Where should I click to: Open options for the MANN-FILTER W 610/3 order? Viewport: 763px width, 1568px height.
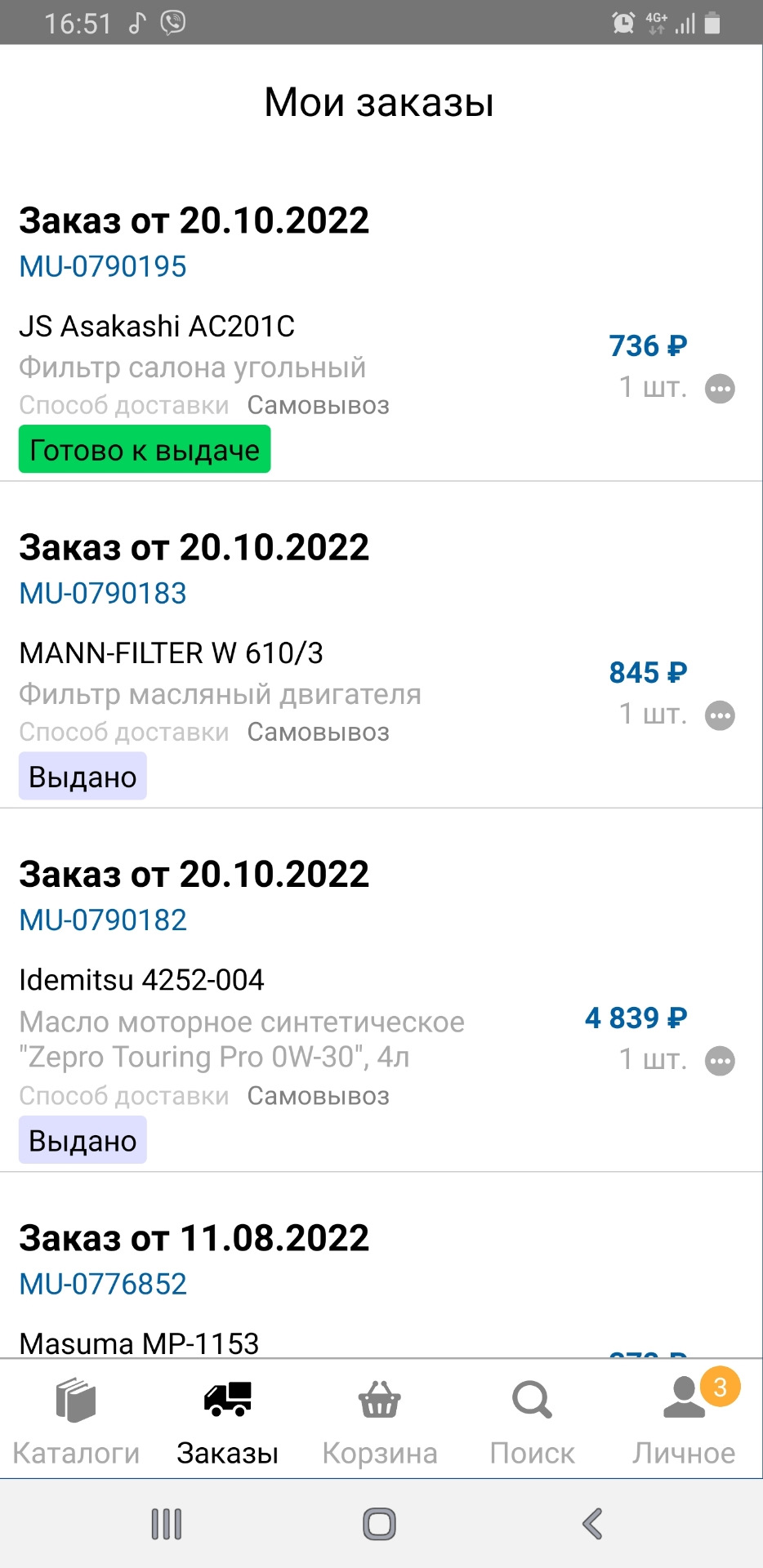pyautogui.click(x=721, y=716)
